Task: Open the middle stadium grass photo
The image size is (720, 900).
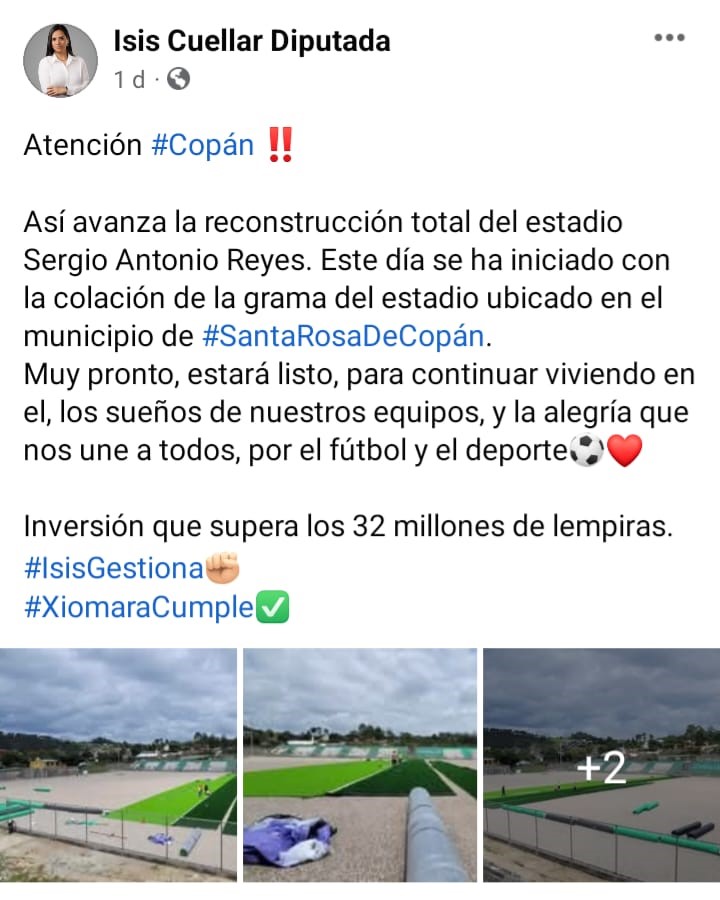Action: [360, 765]
